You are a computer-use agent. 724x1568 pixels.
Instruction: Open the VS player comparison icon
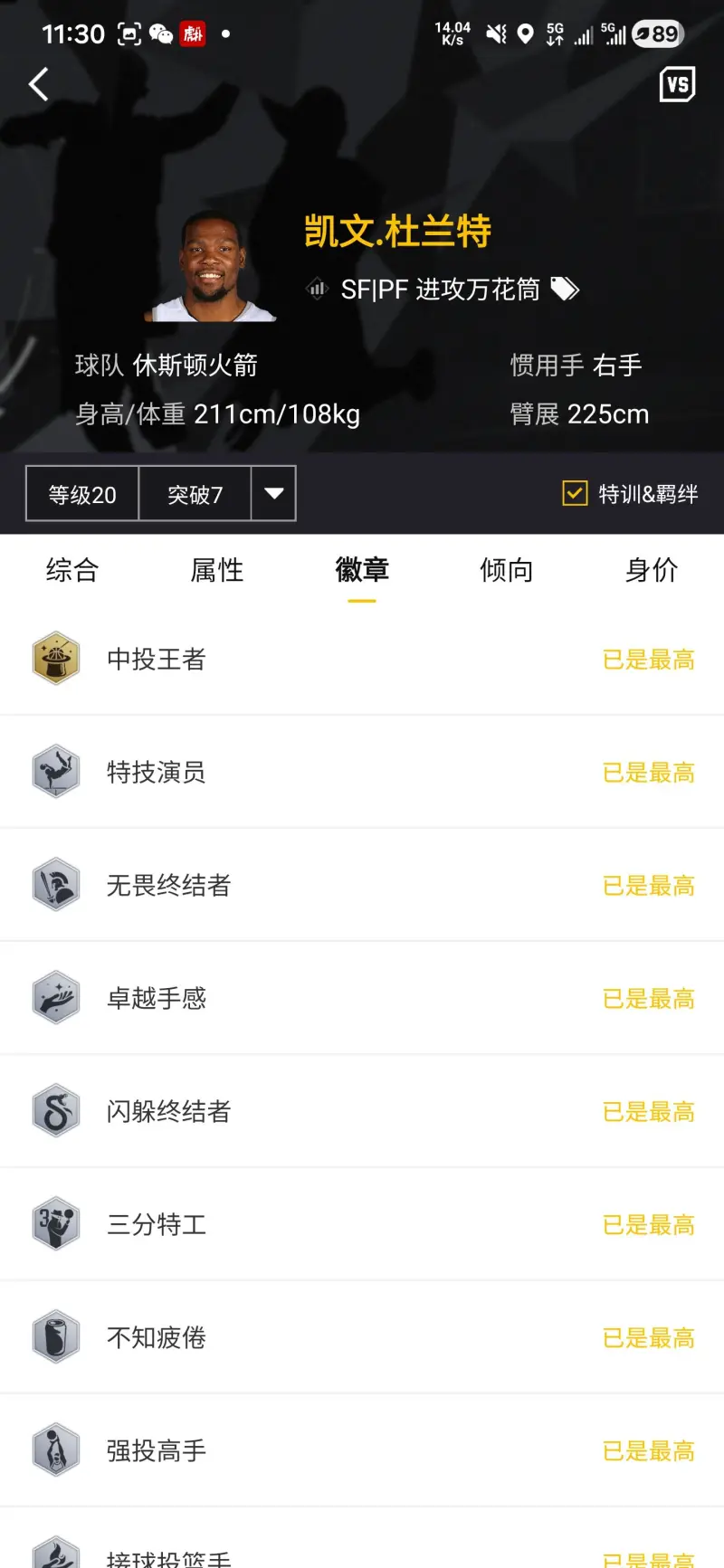pos(677,85)
